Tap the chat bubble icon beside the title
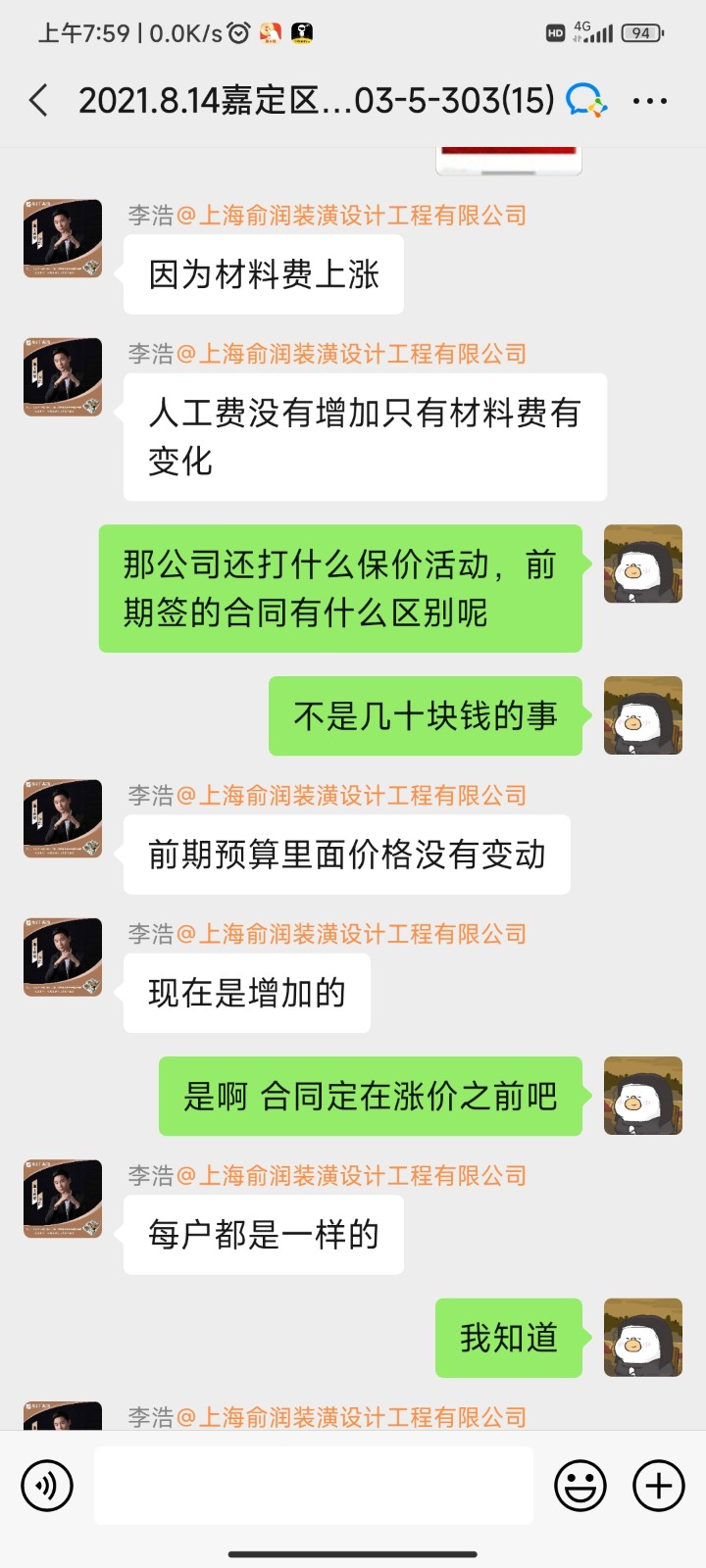The width and height of the screenshot is (706, 1568). click(x=587, y=101)
